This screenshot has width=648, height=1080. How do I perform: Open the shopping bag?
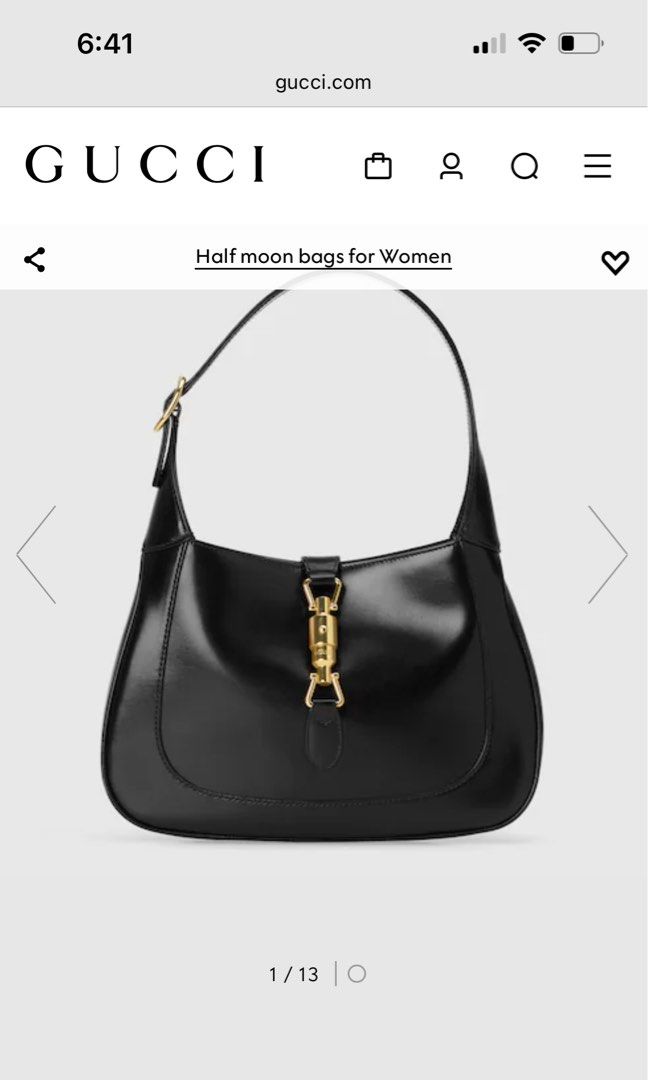click(378, 165)
